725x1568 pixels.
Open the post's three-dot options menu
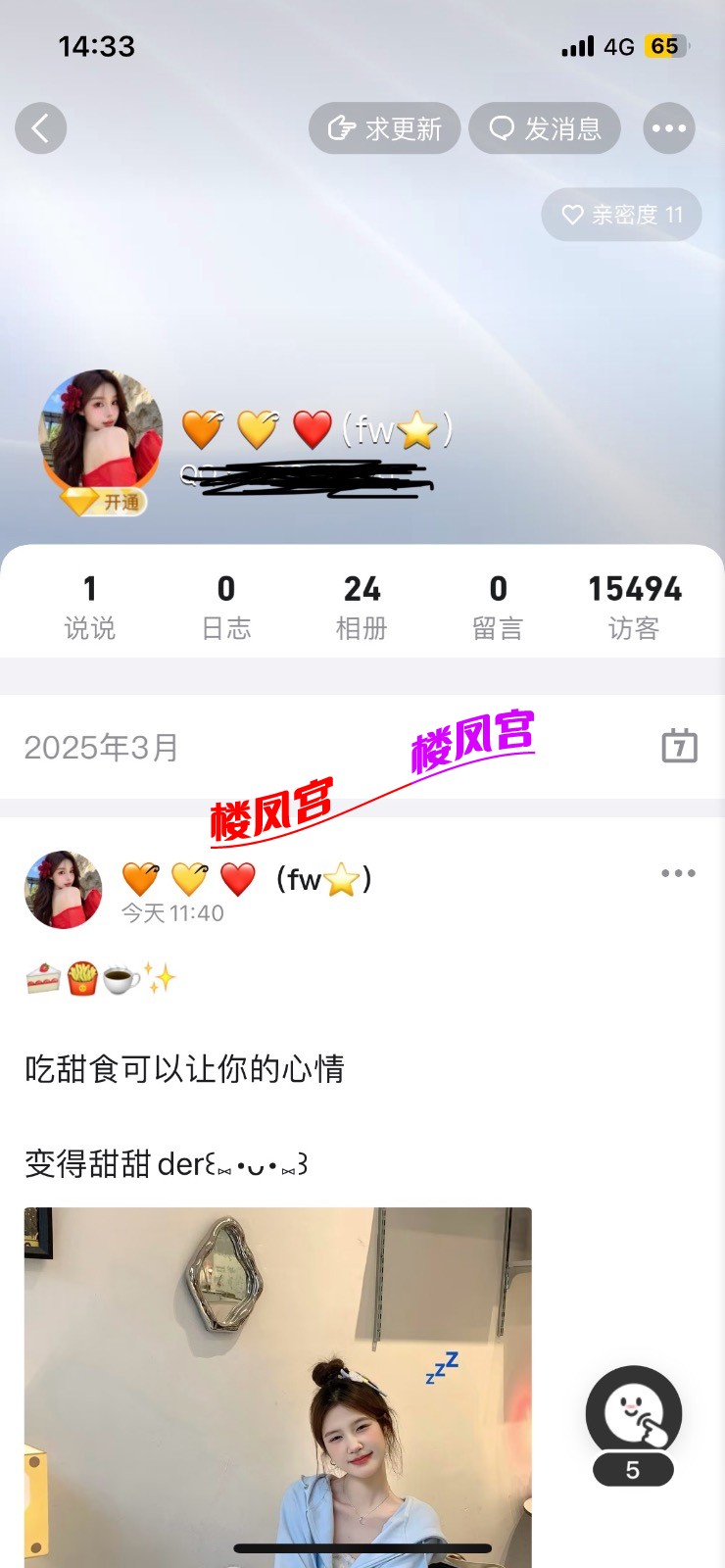(x=678, y=873)
